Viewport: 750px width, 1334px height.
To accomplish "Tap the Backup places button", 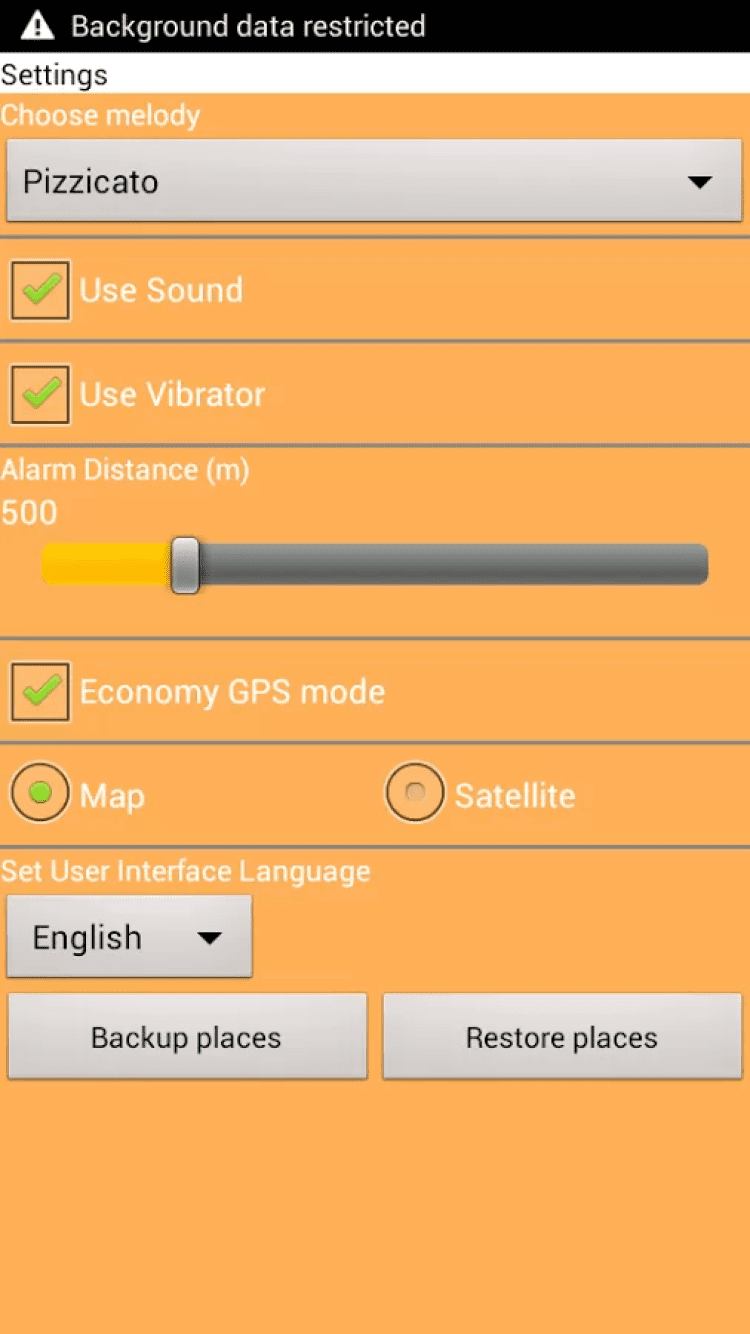I will [187, 1037].
